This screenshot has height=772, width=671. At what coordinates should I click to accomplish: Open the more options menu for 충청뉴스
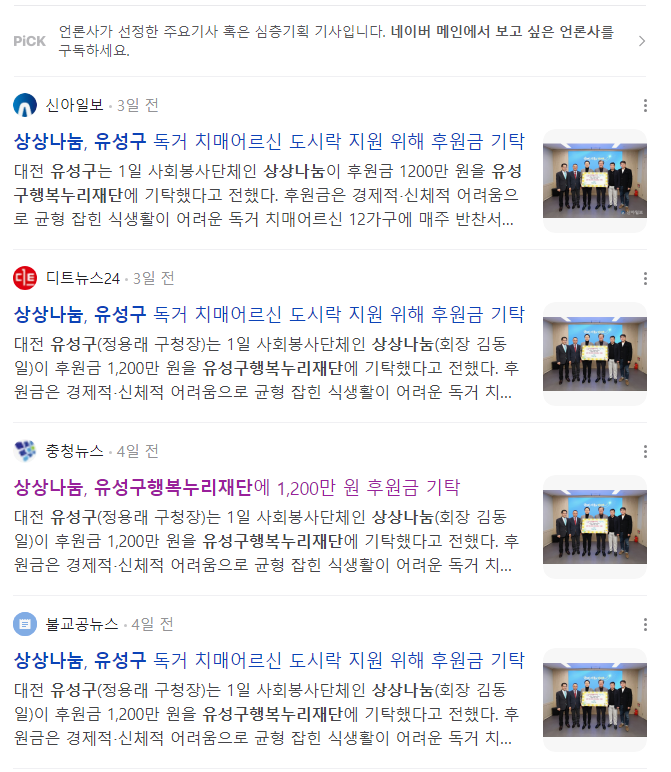pyautogui.click(x=645, y=451)
